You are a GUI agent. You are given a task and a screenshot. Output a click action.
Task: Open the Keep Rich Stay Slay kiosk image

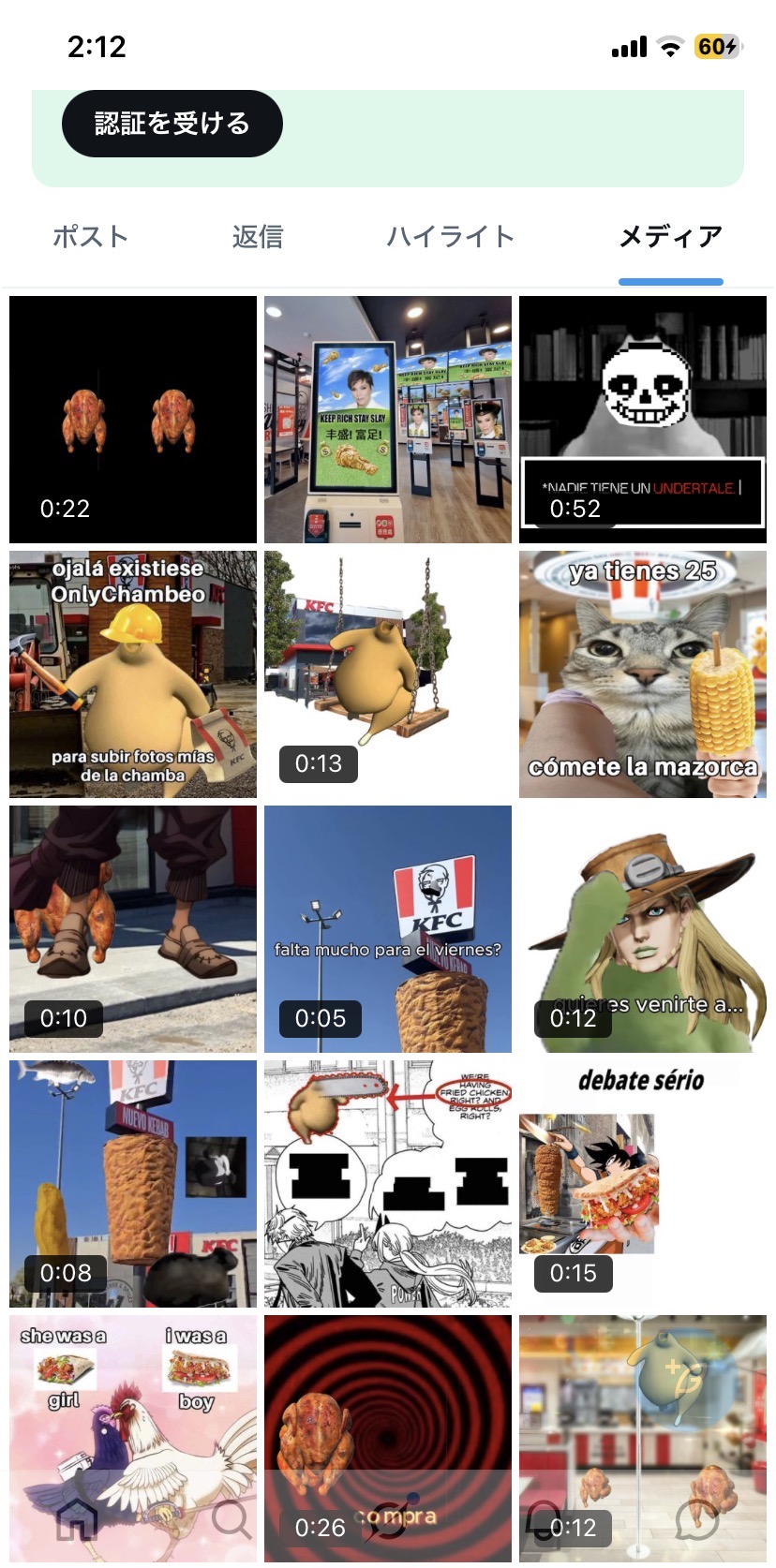(388, 420)
